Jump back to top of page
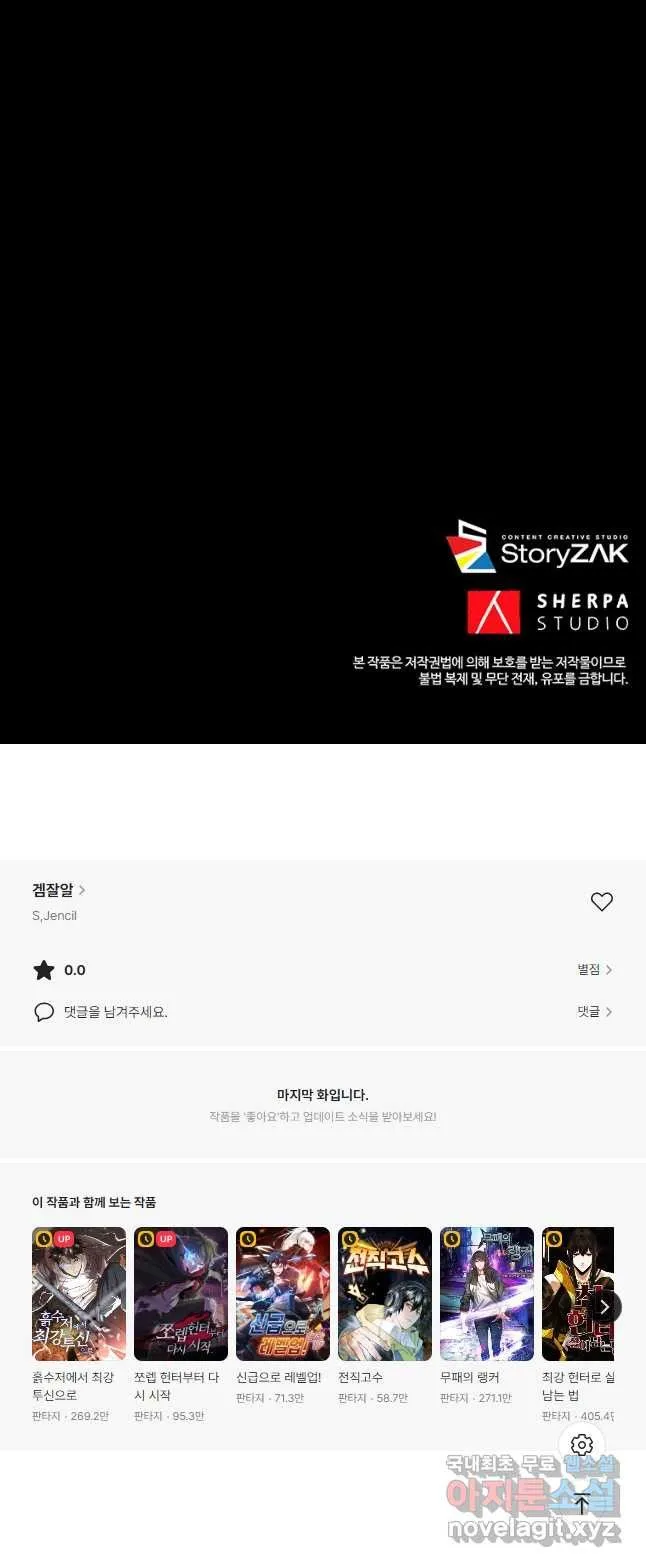 (x=582, y=1504)
